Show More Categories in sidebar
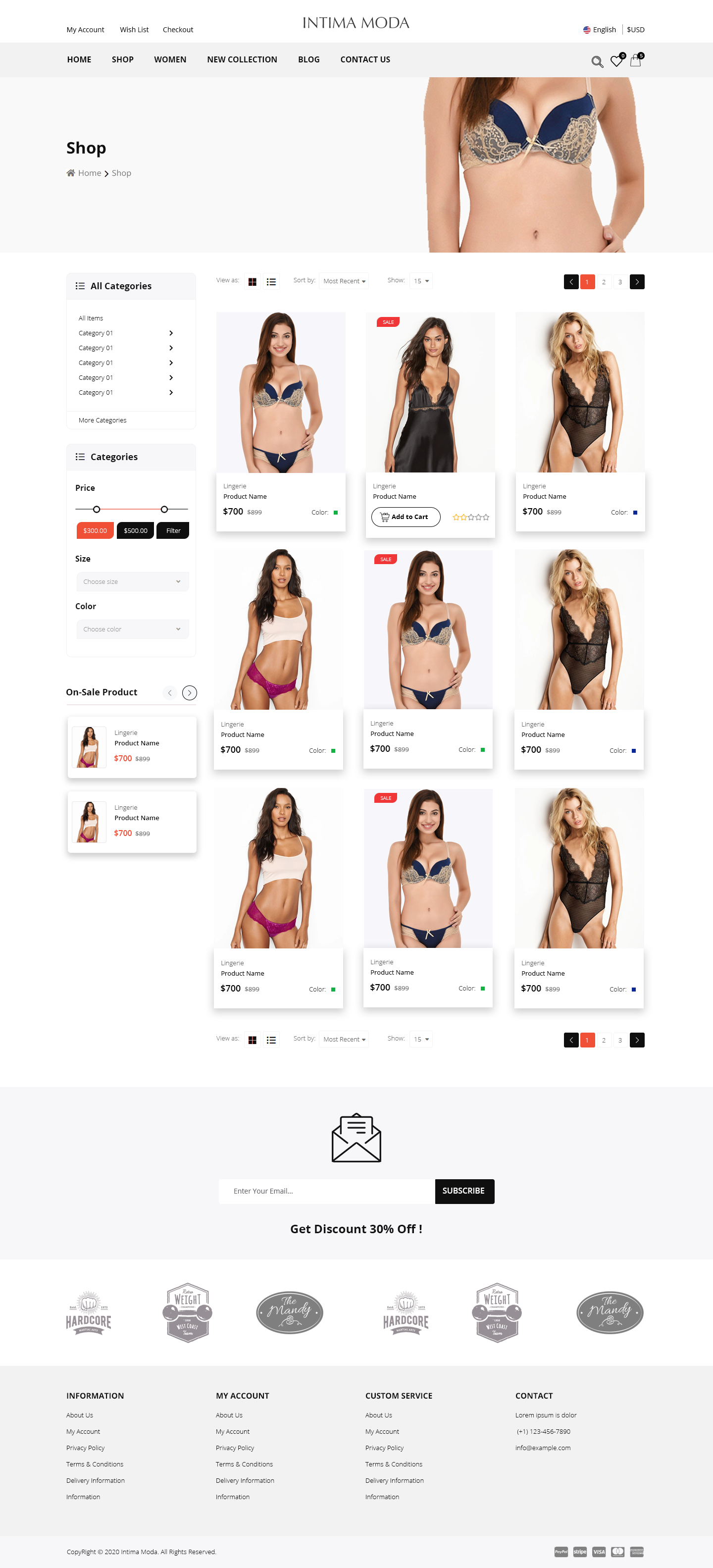Image resolution: width=713 pixels, height=1568 pixels. 102,420
